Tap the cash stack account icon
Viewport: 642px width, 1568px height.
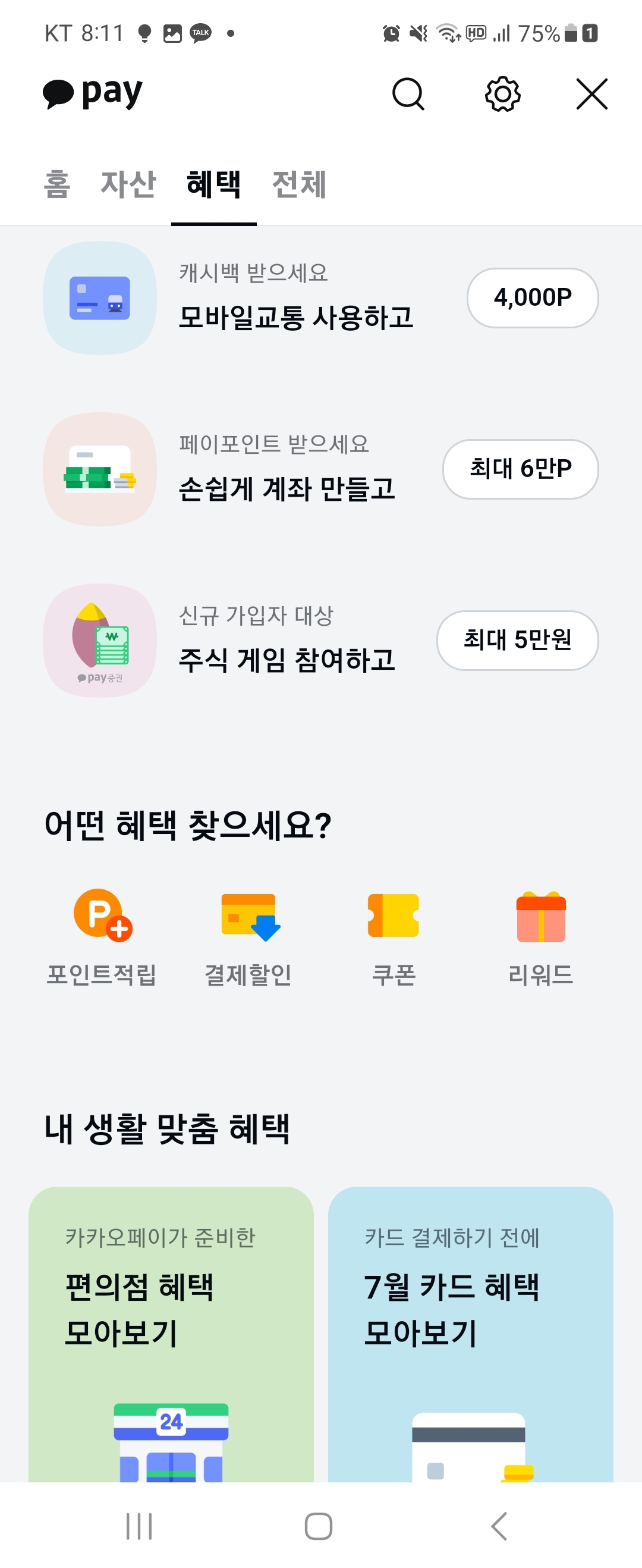tap(99, 470)
